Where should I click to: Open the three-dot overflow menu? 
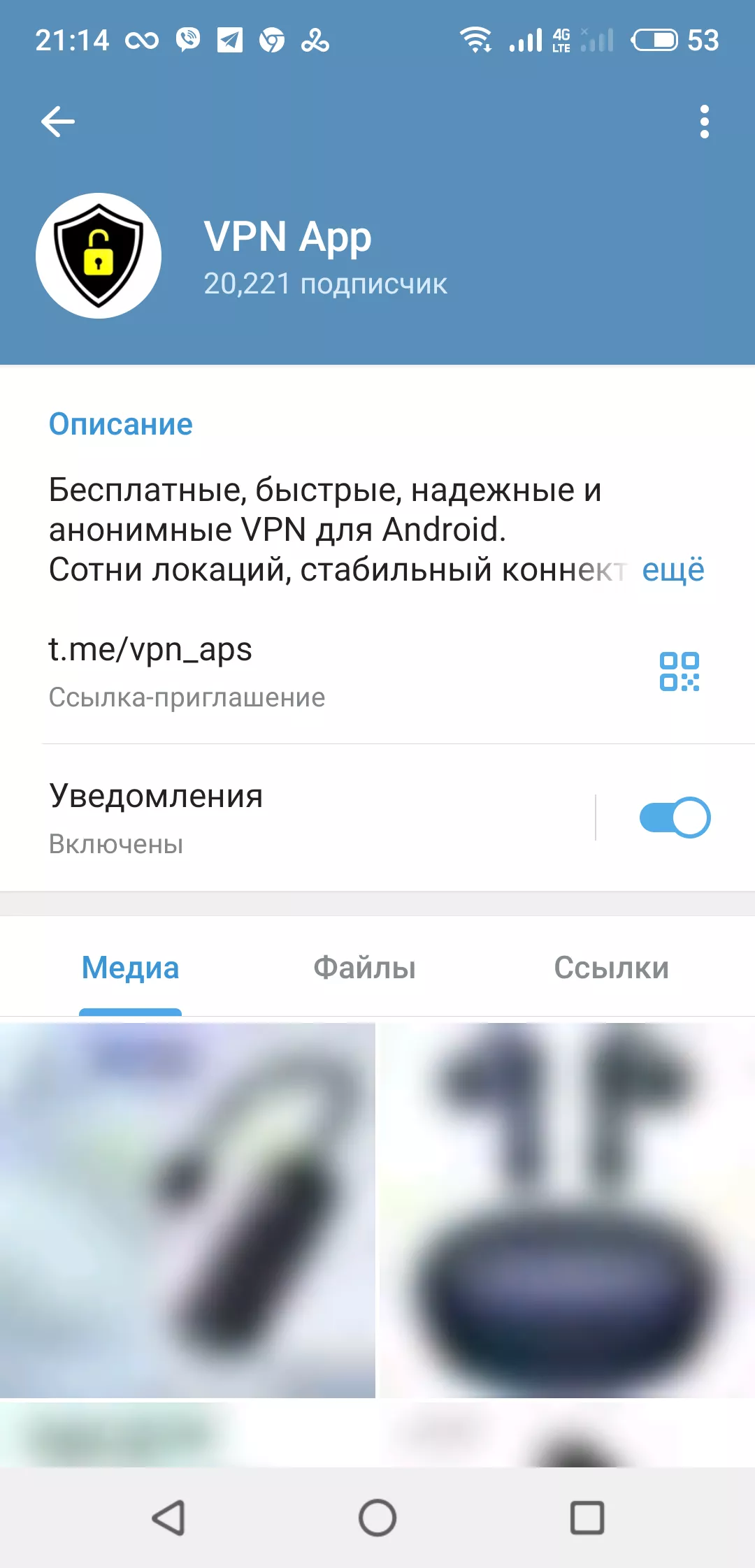click(704, 122)
